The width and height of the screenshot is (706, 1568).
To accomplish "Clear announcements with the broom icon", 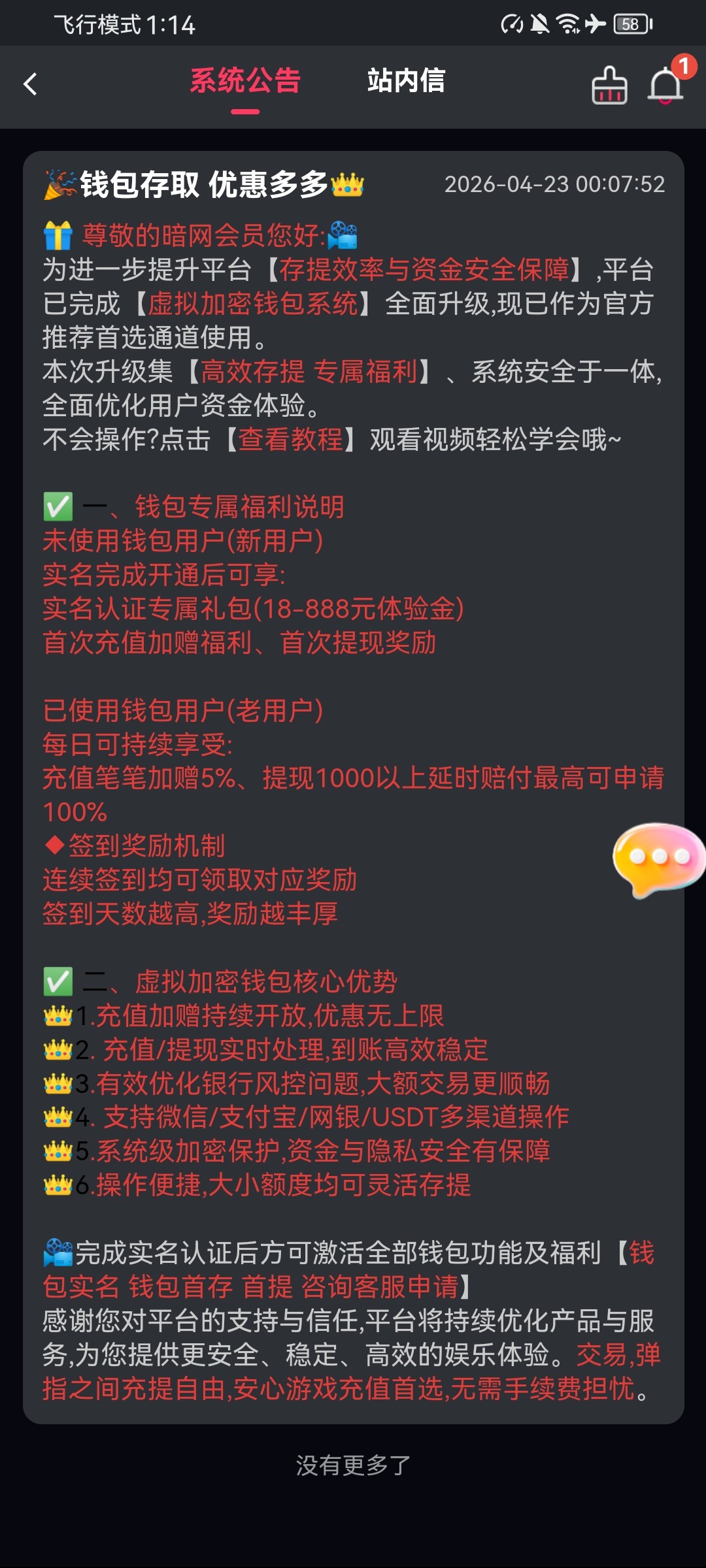I will click(609, 86).
